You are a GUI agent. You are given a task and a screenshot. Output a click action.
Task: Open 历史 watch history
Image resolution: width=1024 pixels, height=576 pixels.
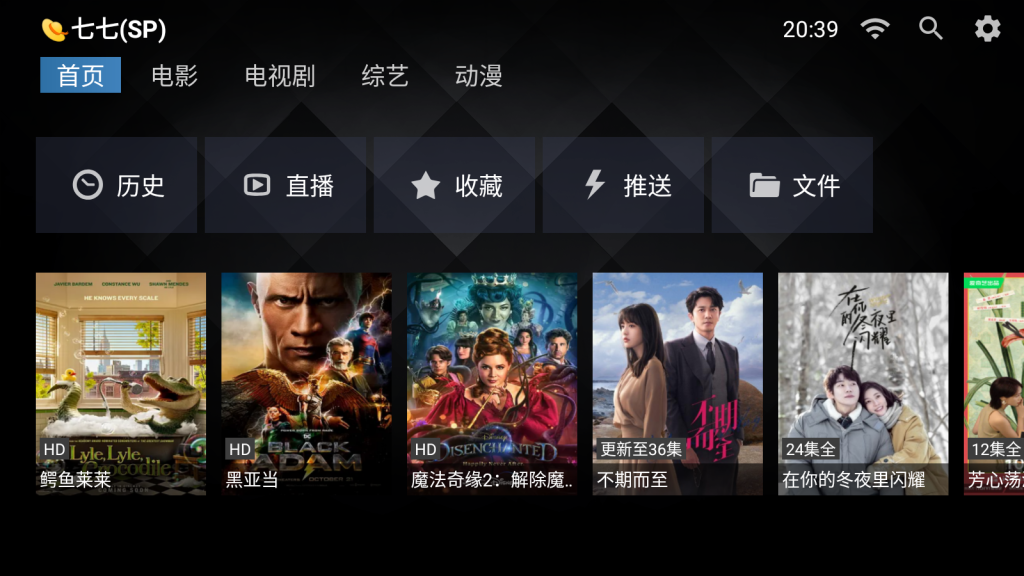(116, 185)
